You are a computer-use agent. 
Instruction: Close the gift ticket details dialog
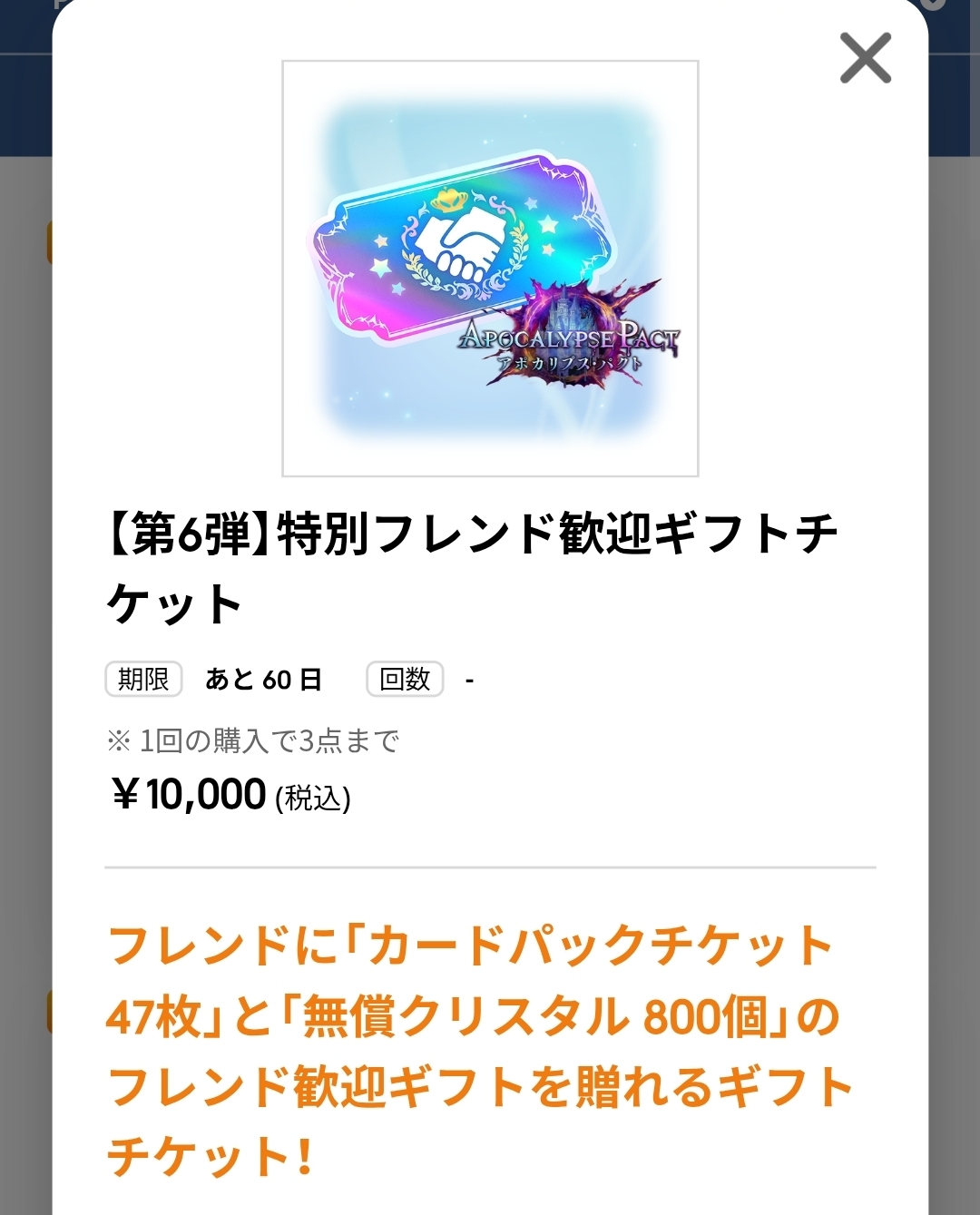coord(865,58)
